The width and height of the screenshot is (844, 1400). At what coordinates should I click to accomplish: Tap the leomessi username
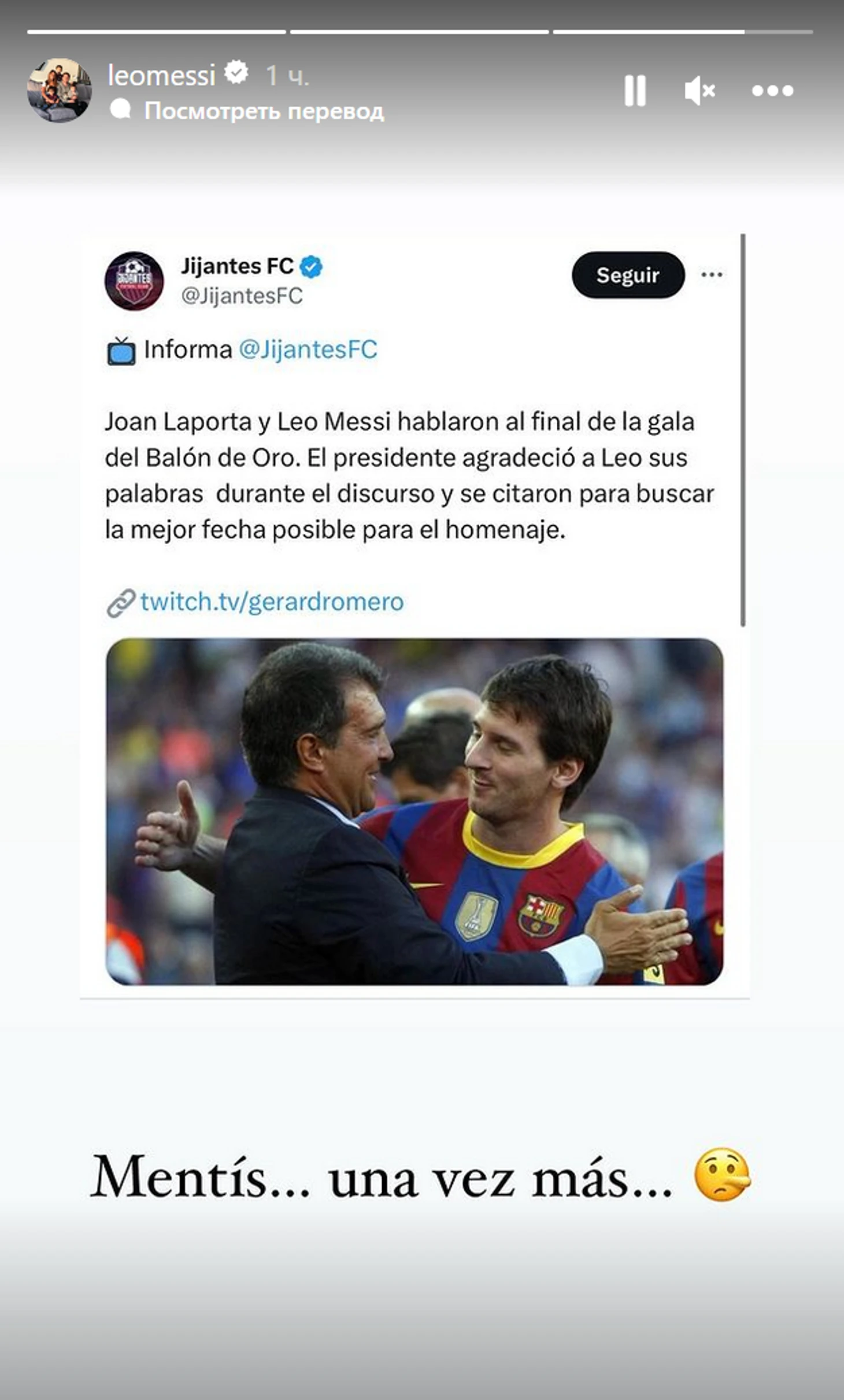162,75
